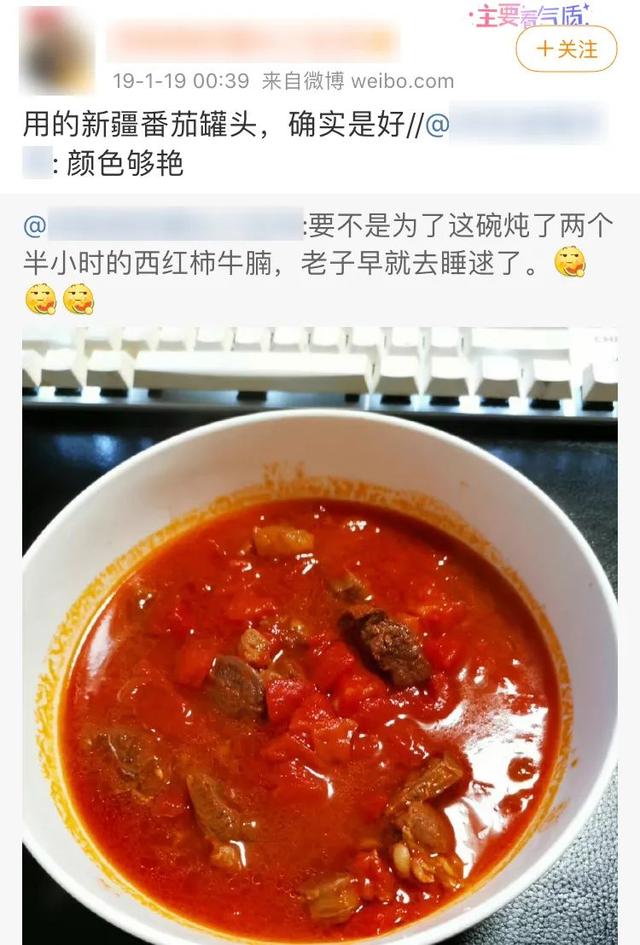The image size is (640, 945).
Task: Open the original author's @mention before 要不是为了
Action: 163,225
